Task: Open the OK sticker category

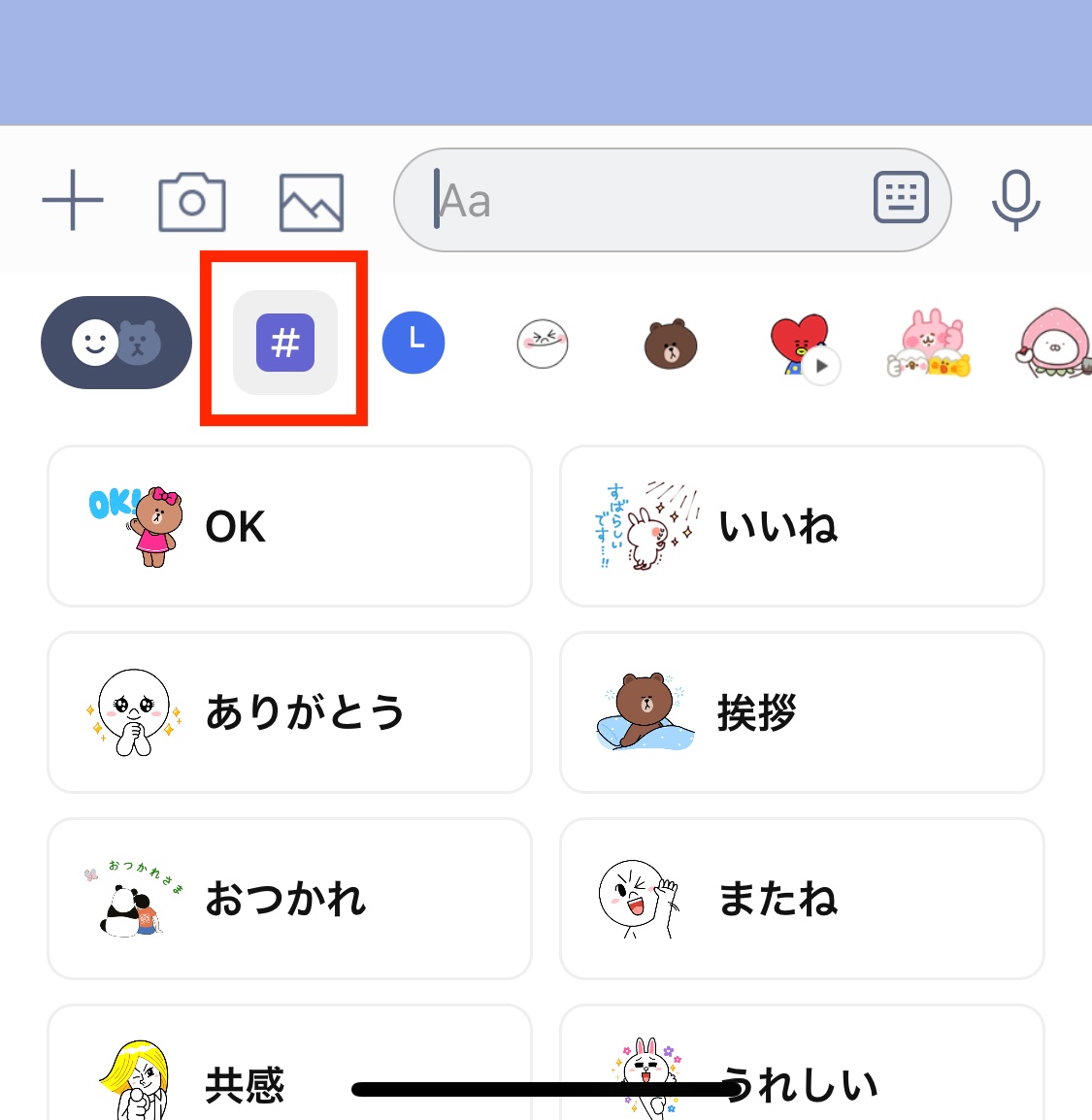Action: (289, 526)
